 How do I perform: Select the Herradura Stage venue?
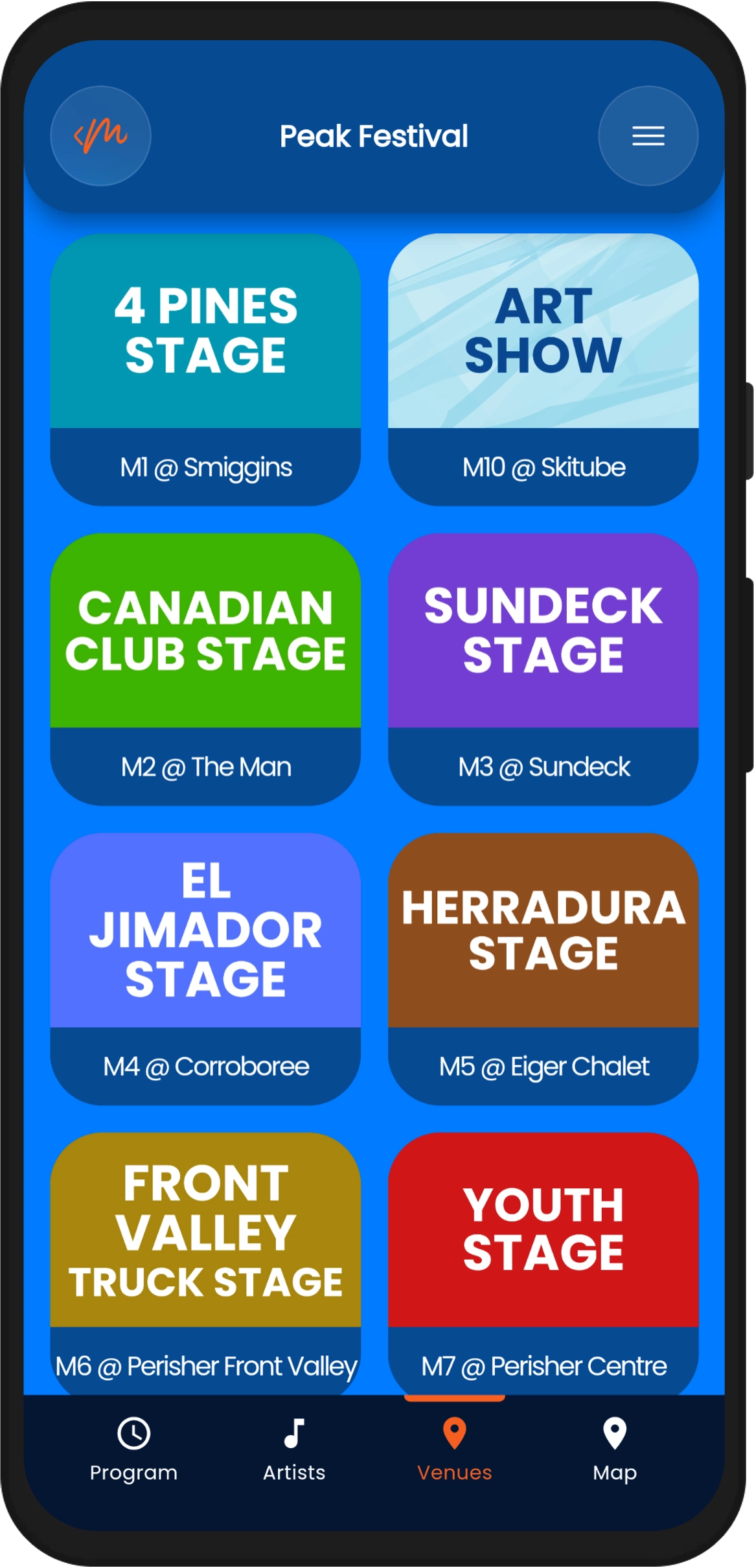tap(543, 969)
